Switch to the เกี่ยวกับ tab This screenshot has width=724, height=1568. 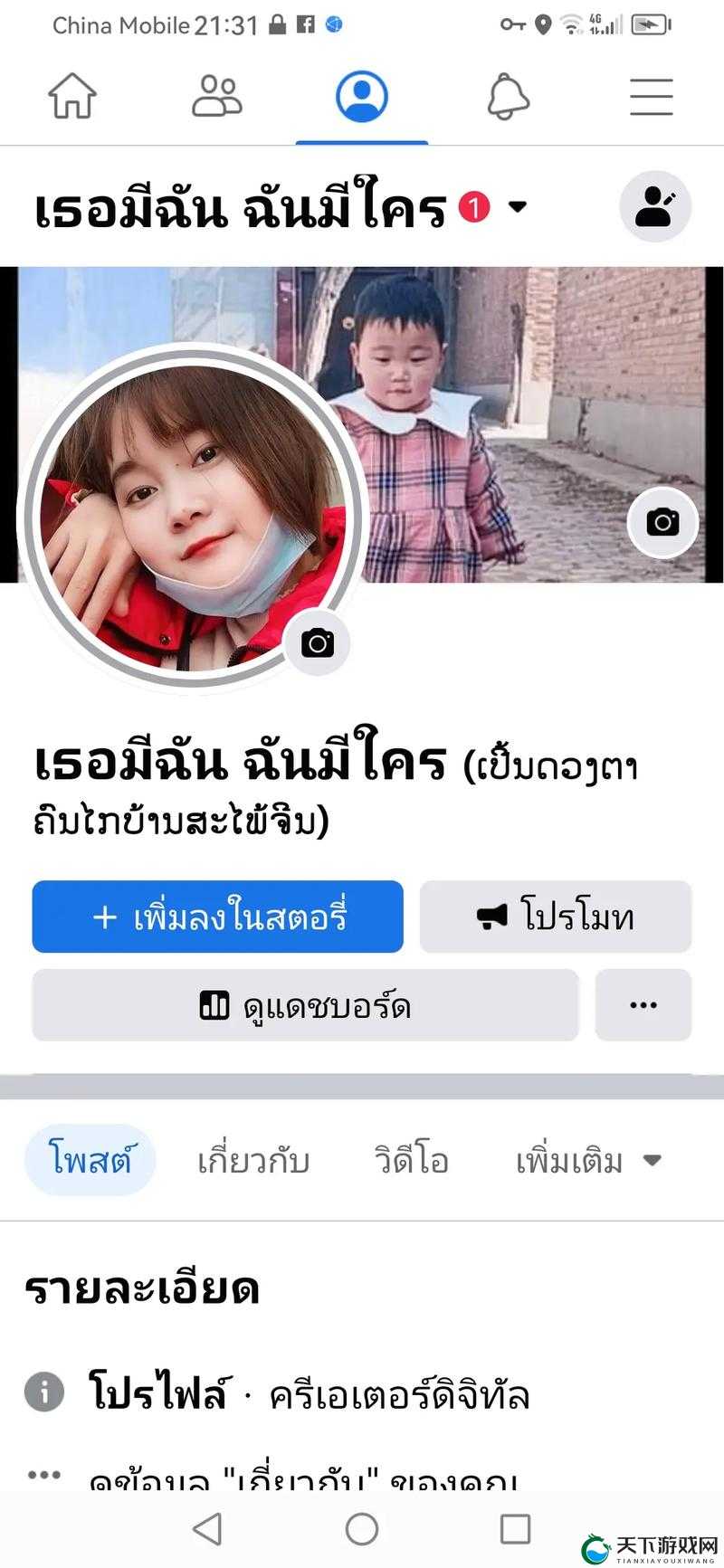point(253,1160)
